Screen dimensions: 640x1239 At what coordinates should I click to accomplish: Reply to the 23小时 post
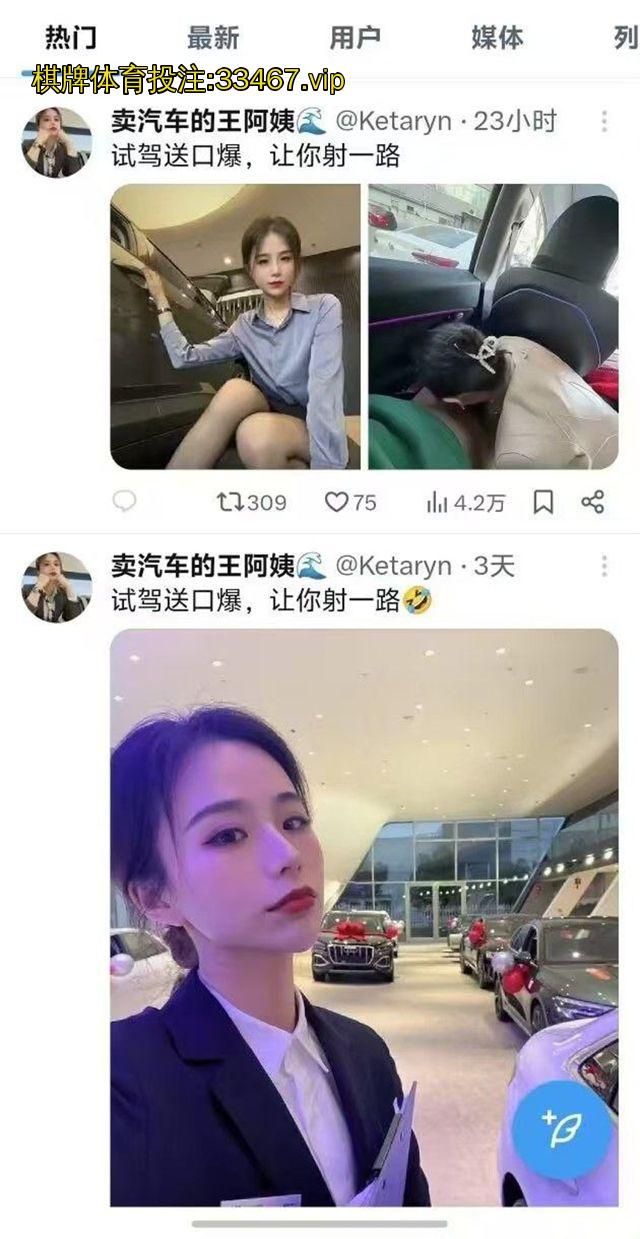(124, 501)
